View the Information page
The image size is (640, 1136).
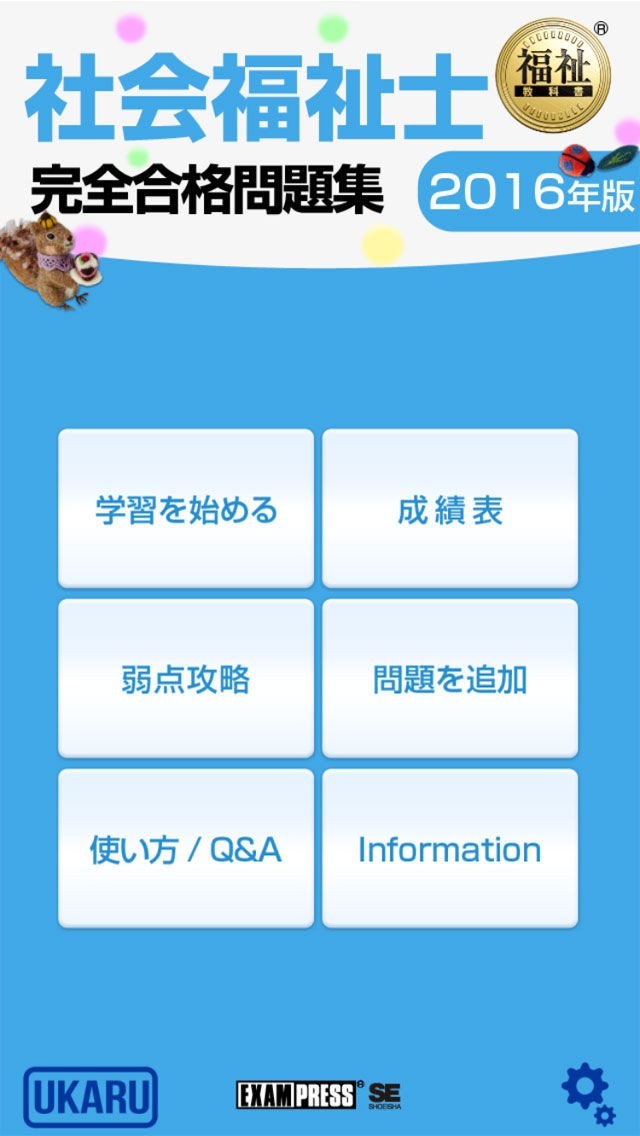(x=450, y=849)
